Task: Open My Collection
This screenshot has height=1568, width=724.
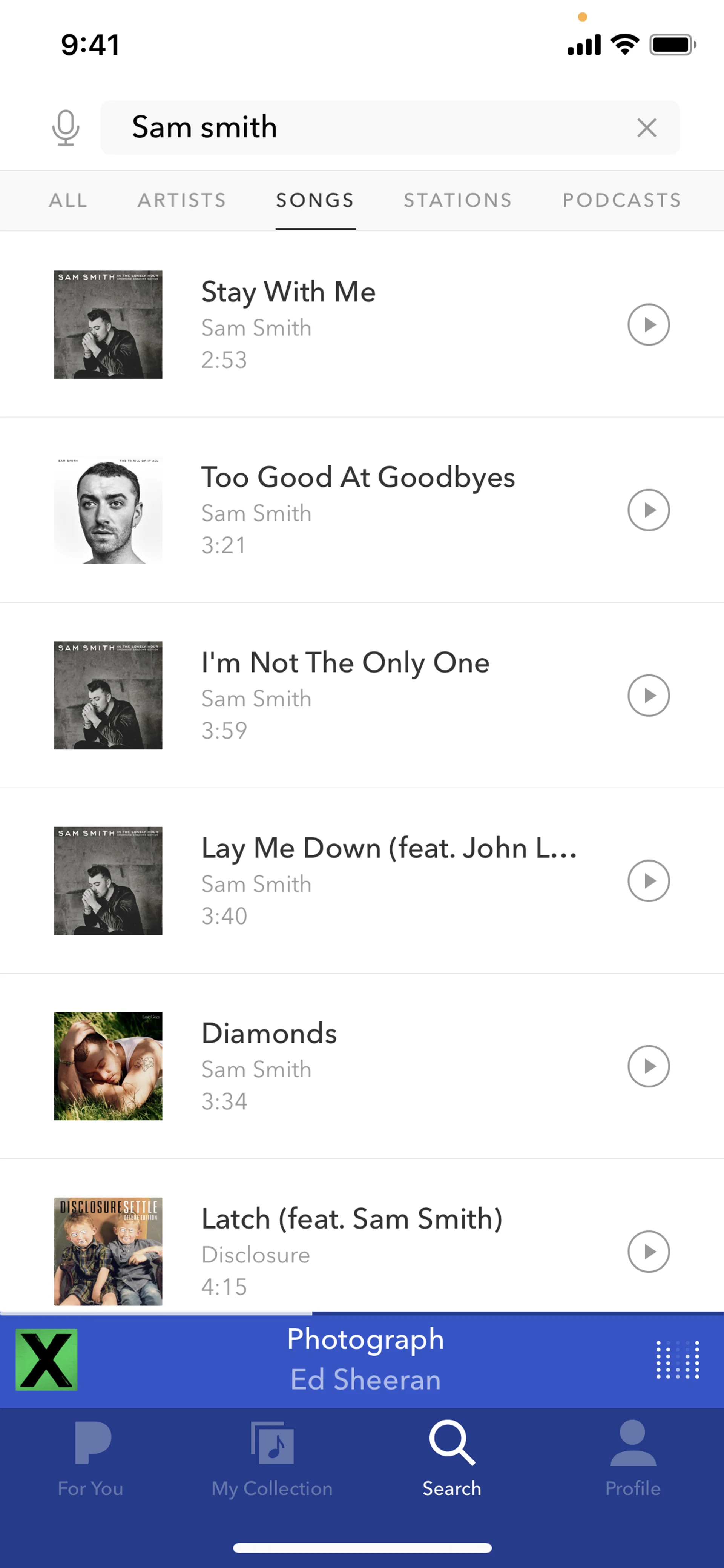Action: (x=272, y=1459)
